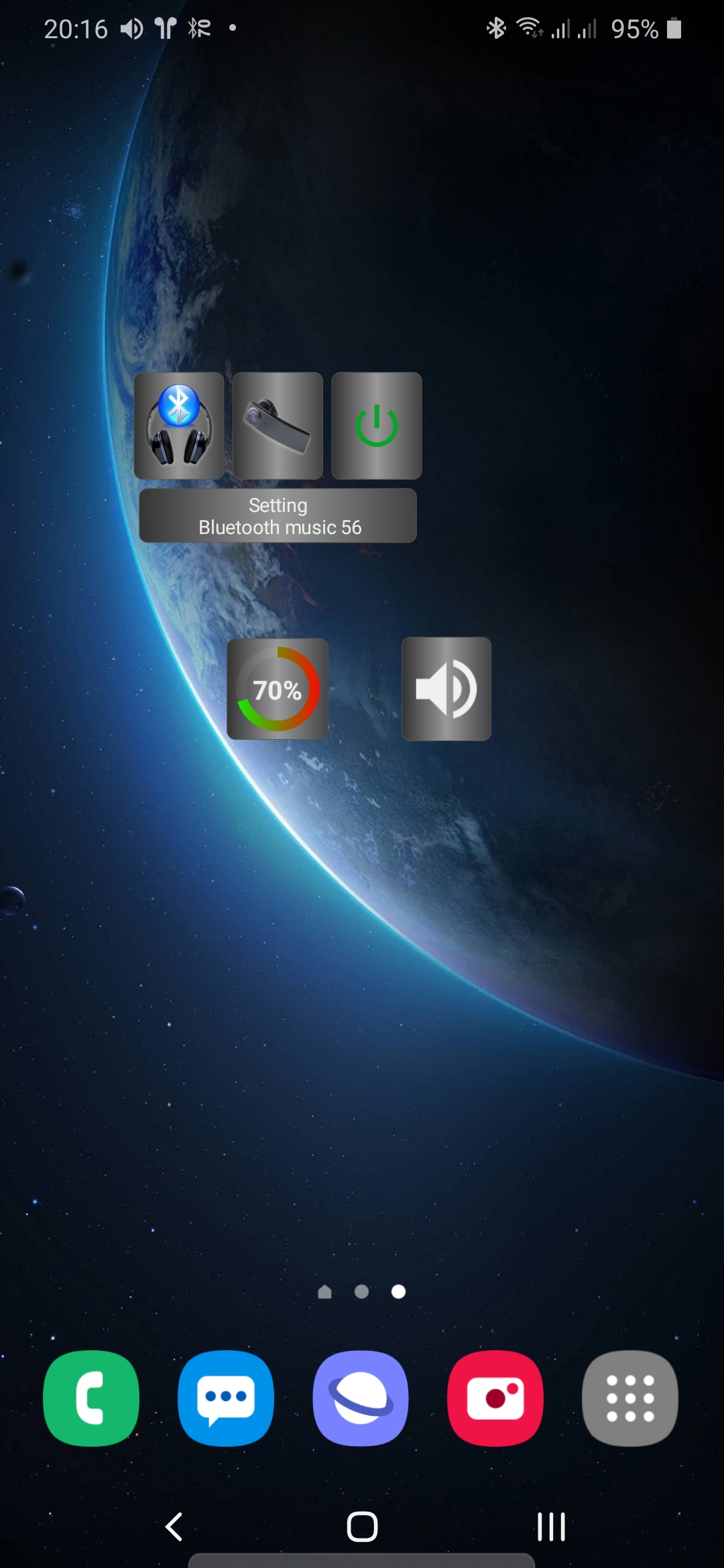
Task: Launch the Samsung Internet browser
Action: [361, 1398]
